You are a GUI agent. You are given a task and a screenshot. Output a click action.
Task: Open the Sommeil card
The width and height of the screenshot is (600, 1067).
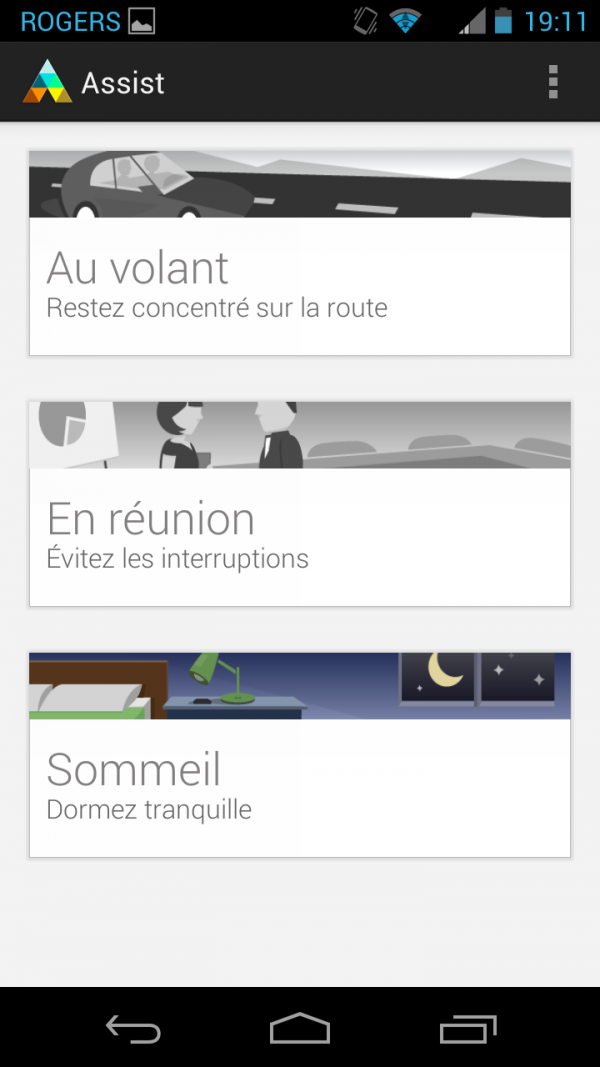[299, 755]
